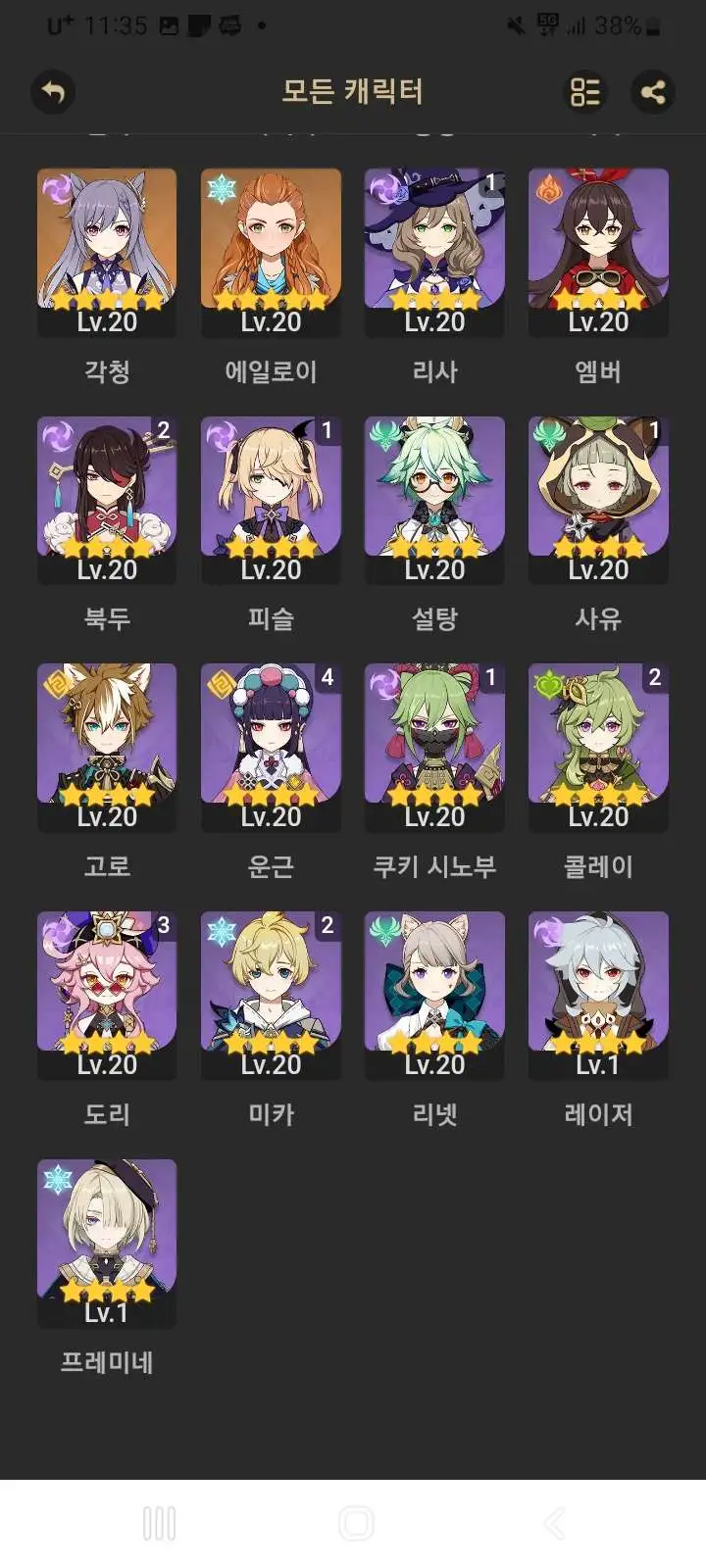Image resolution: width=706 pixels, height=1568 pixels.
Task: Switch the character list view mode
Action: coord(585,92)
